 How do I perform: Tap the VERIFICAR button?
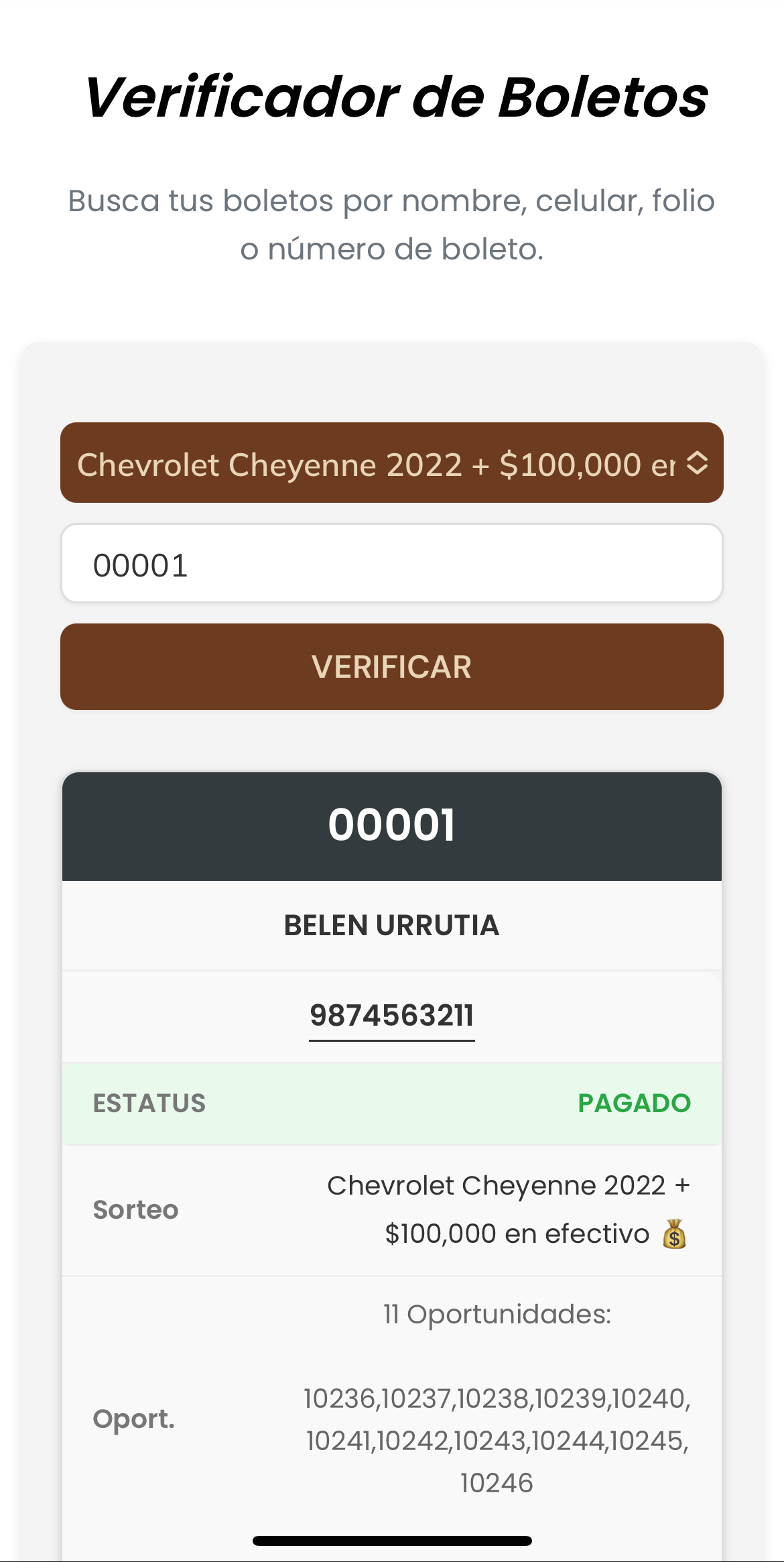(391, 667)
